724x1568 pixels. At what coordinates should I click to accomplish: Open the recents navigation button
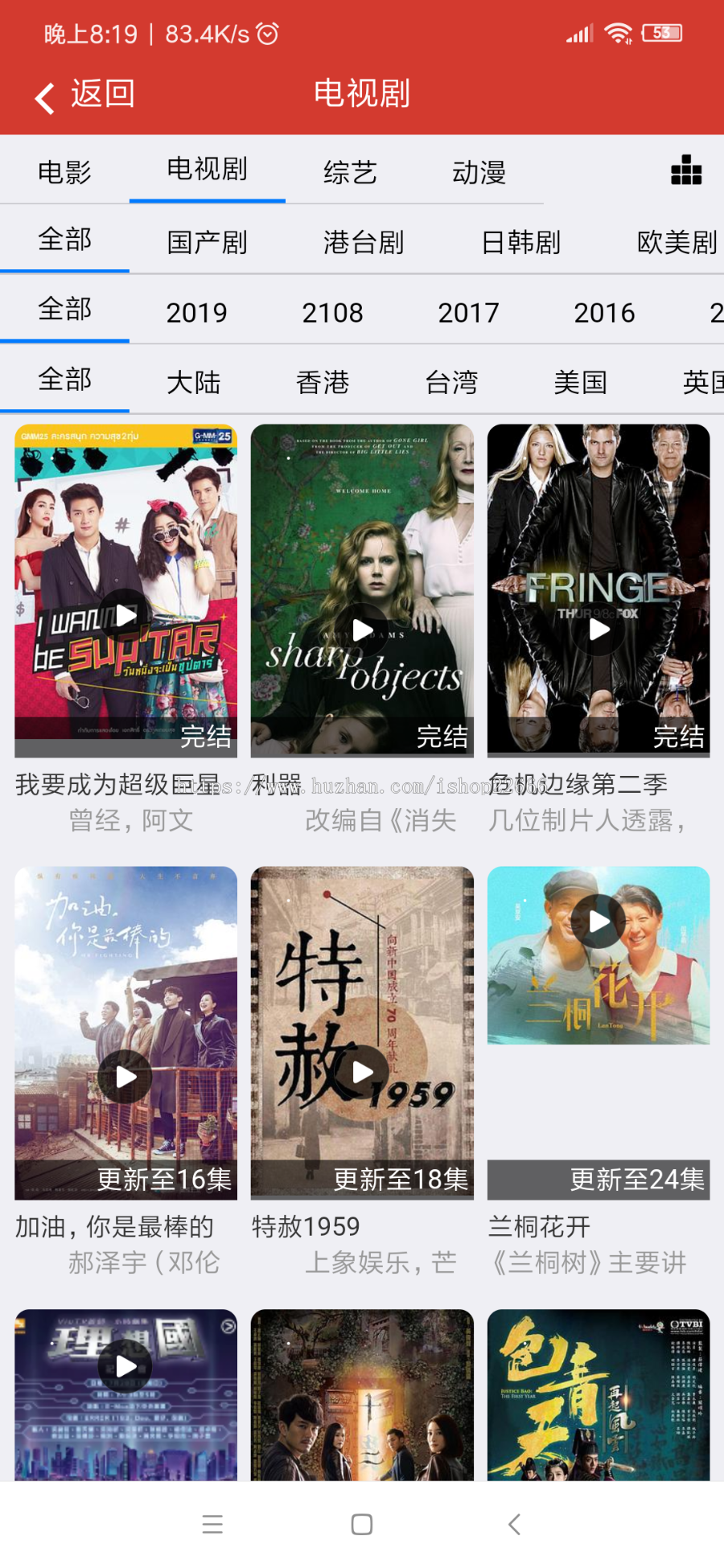click(212, 1523)
